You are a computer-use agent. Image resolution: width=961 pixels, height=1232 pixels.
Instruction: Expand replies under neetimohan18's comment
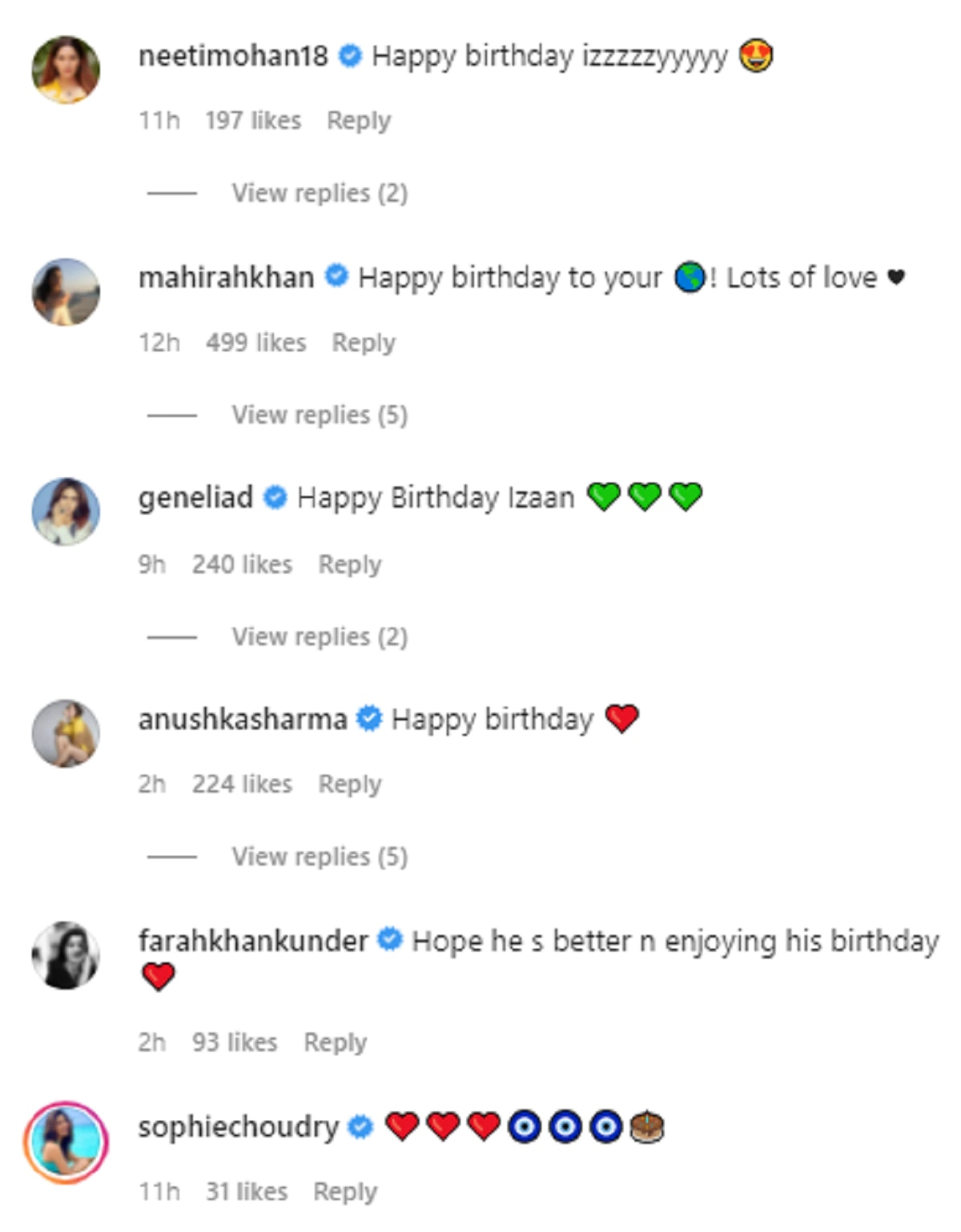coord(319,193)
